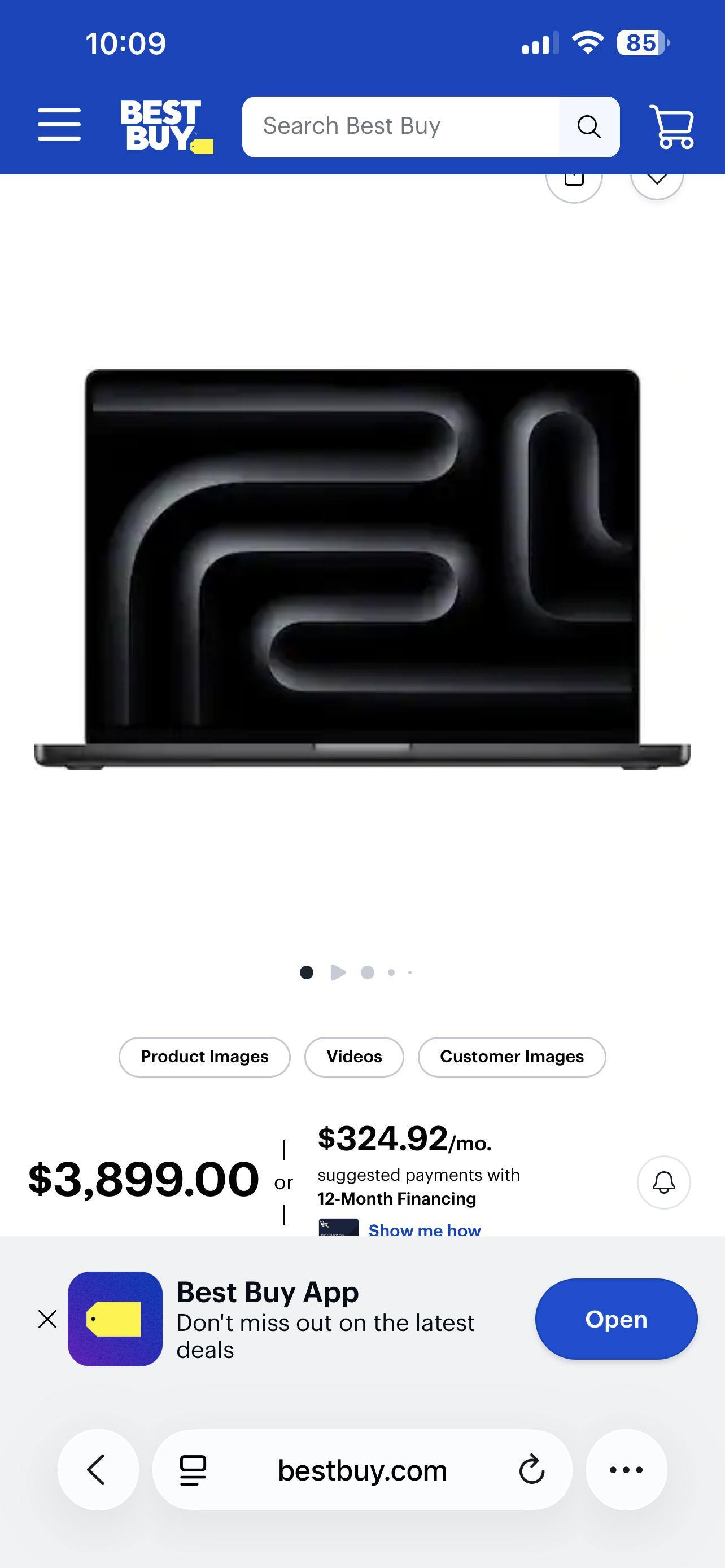
Task: Go back in the browser
Action: tap(97, 1470)
